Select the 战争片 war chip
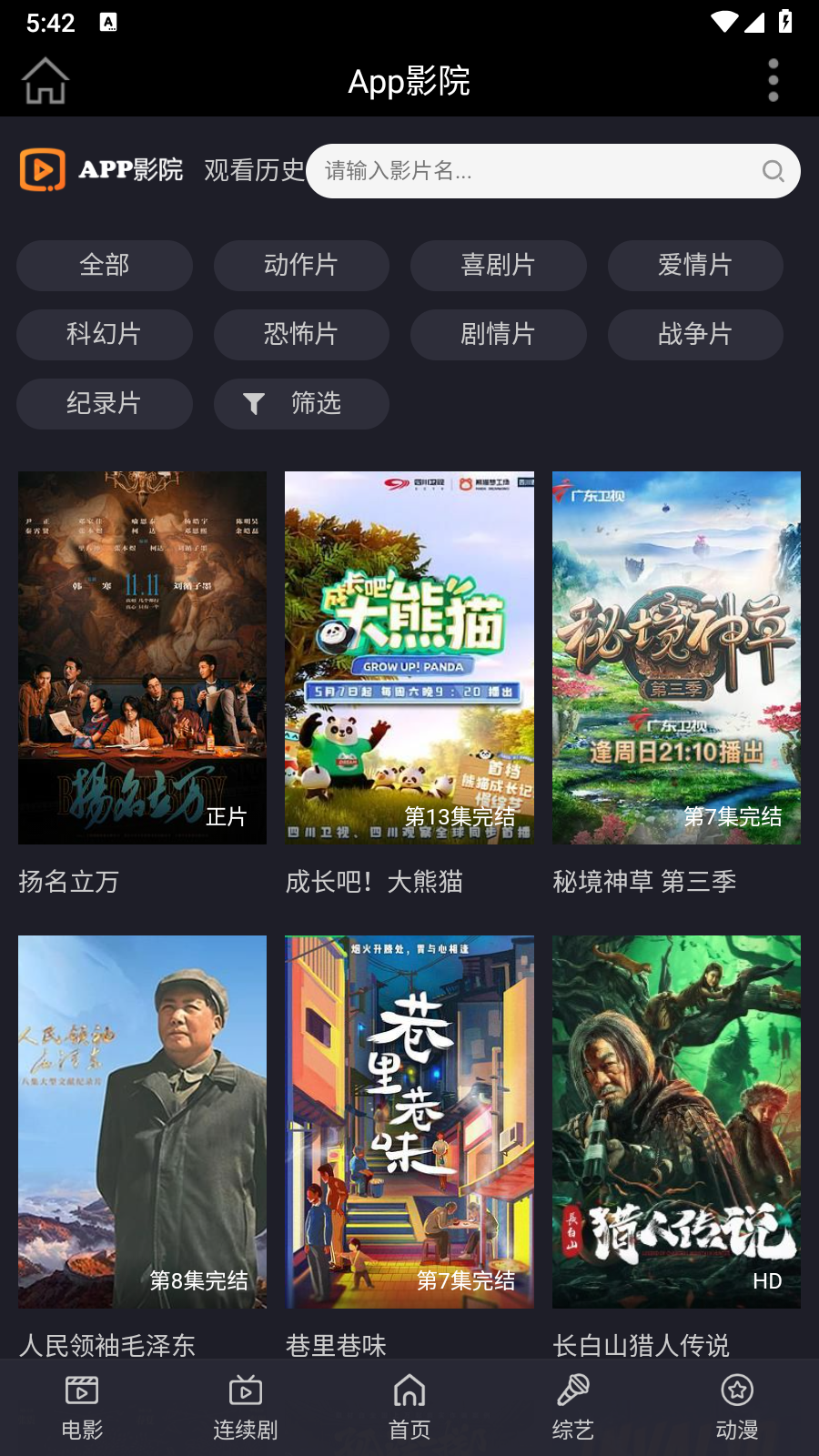The height and width of the screenshot is (1456, 819). point(695,335)
